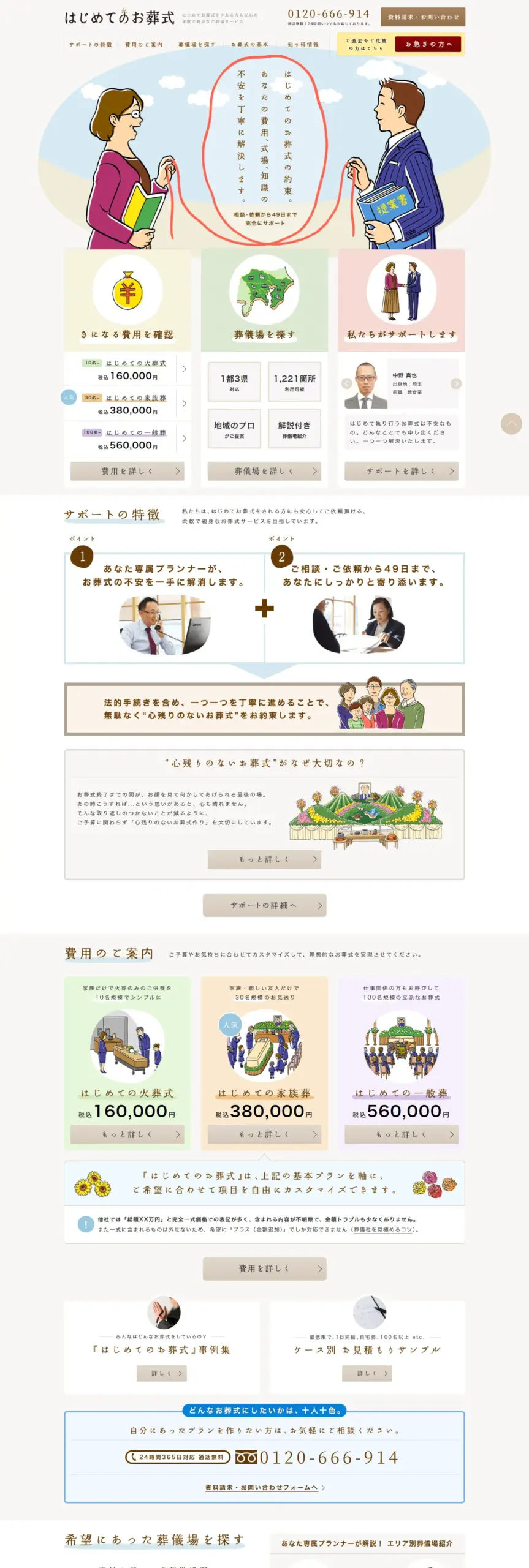The height and width of the screenshot is (1568, 529).
Task: Follow the 資料請求・お問い合わせフォームへ link
Action: coord(264,1487)
